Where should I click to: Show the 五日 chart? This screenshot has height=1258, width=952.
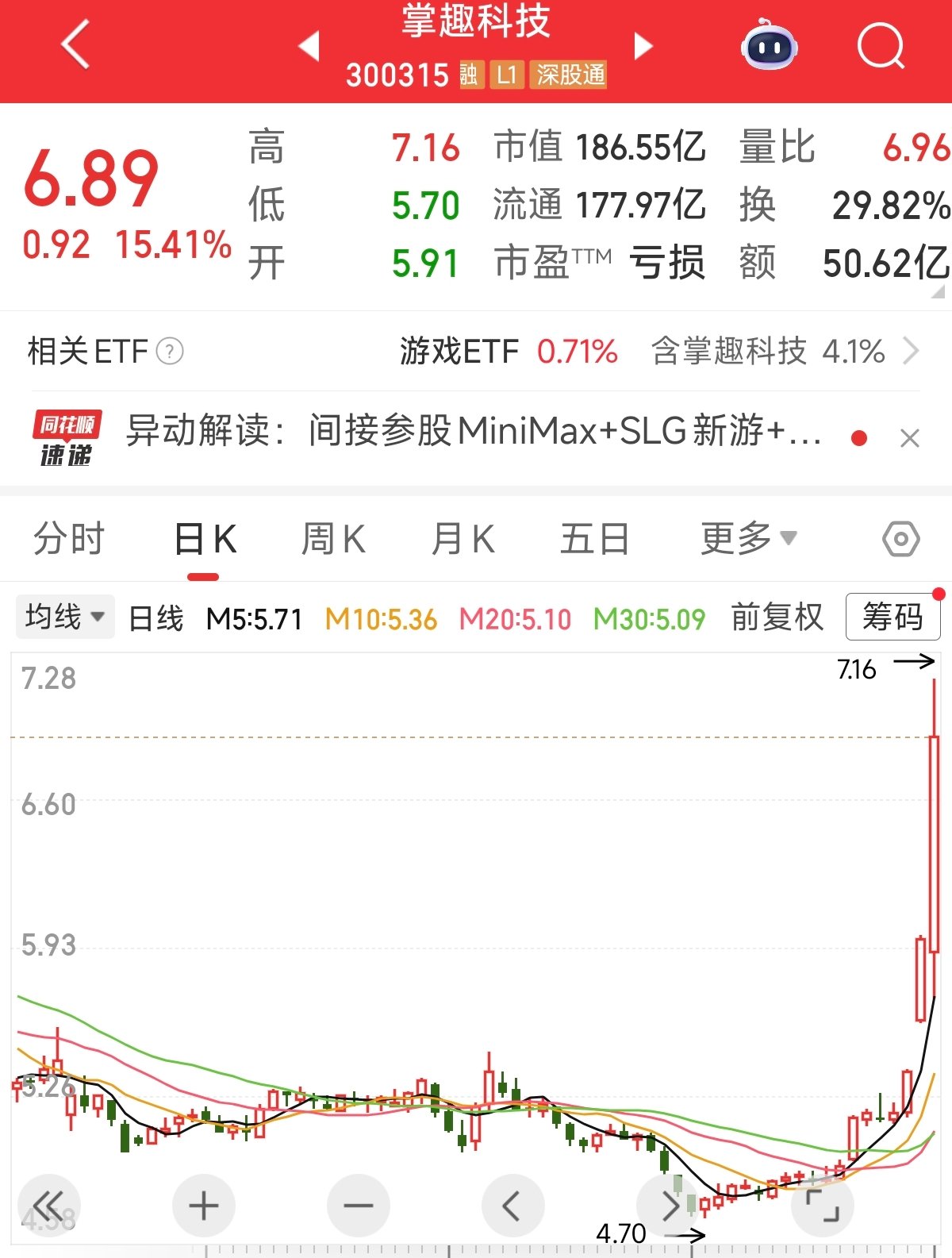594,540
